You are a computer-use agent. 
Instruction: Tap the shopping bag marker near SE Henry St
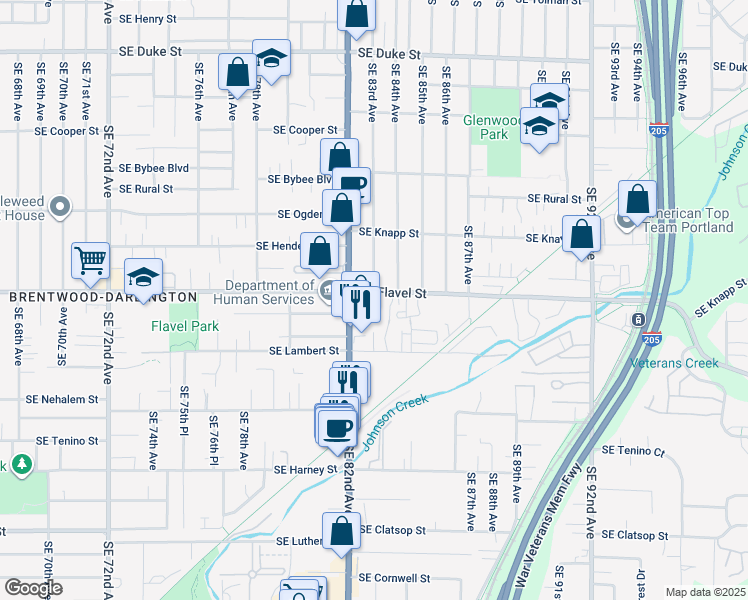point(358,15)
